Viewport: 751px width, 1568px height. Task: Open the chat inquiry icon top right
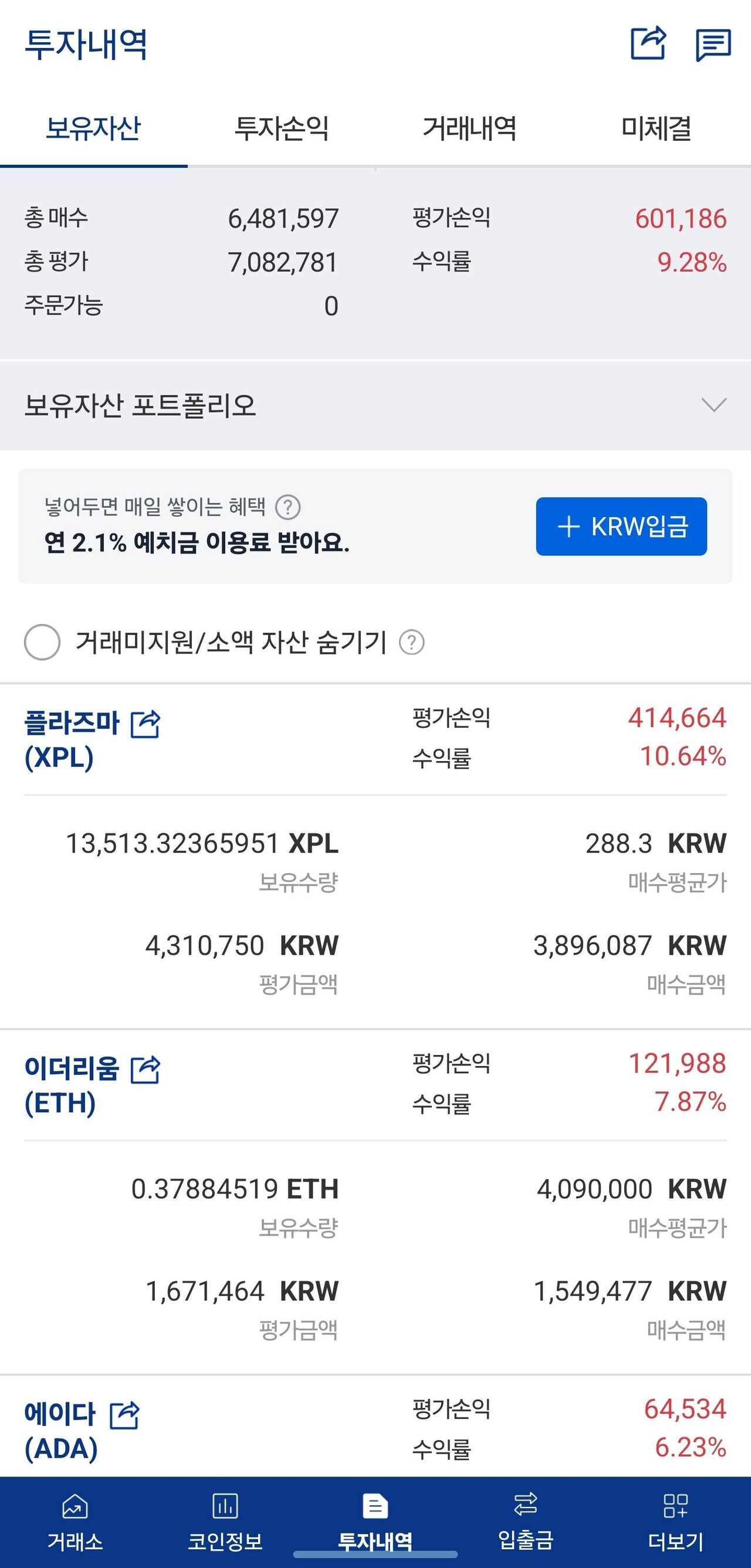tap(714, 45)
